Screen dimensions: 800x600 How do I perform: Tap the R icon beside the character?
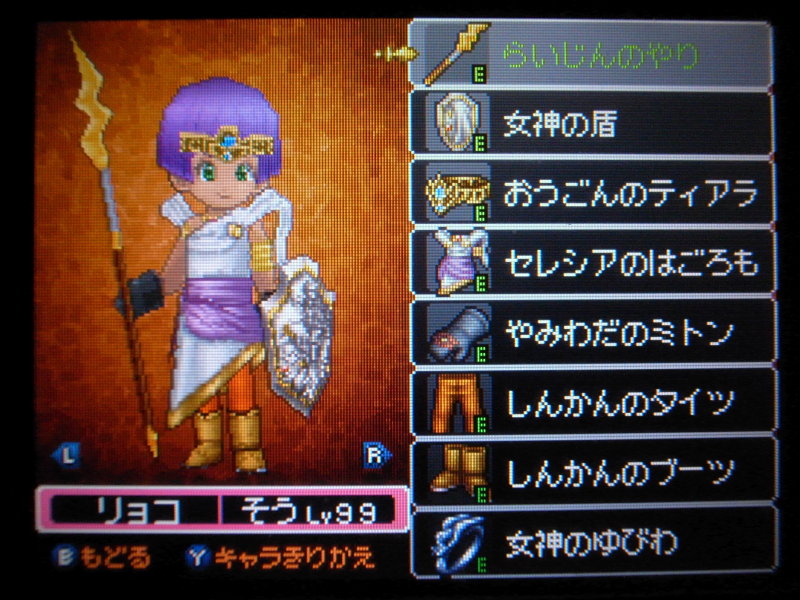point(376,456)
